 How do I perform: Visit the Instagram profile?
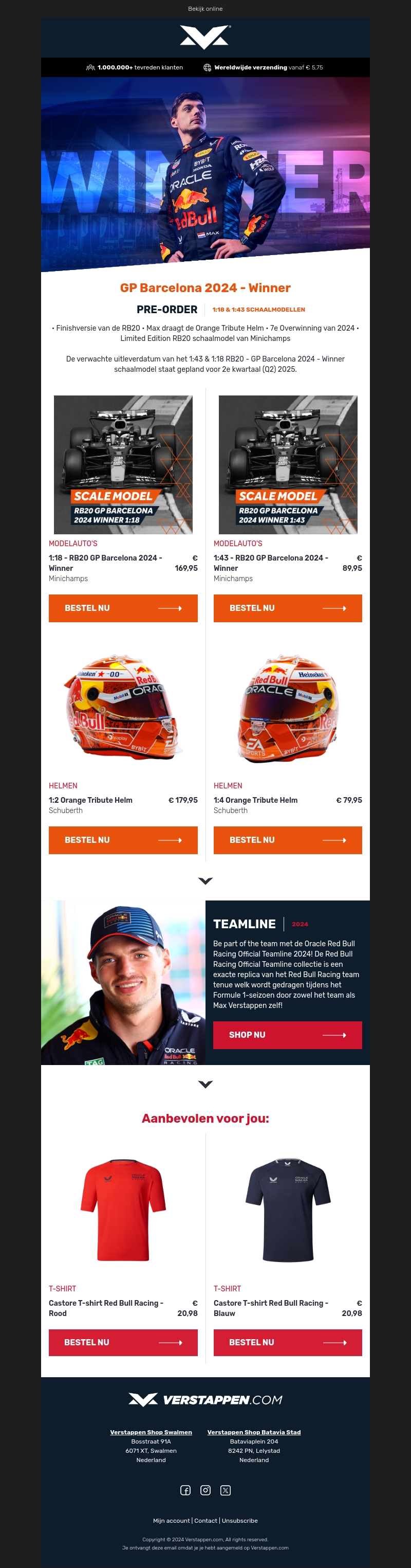pyautogui.click(x=206, y=1490)
